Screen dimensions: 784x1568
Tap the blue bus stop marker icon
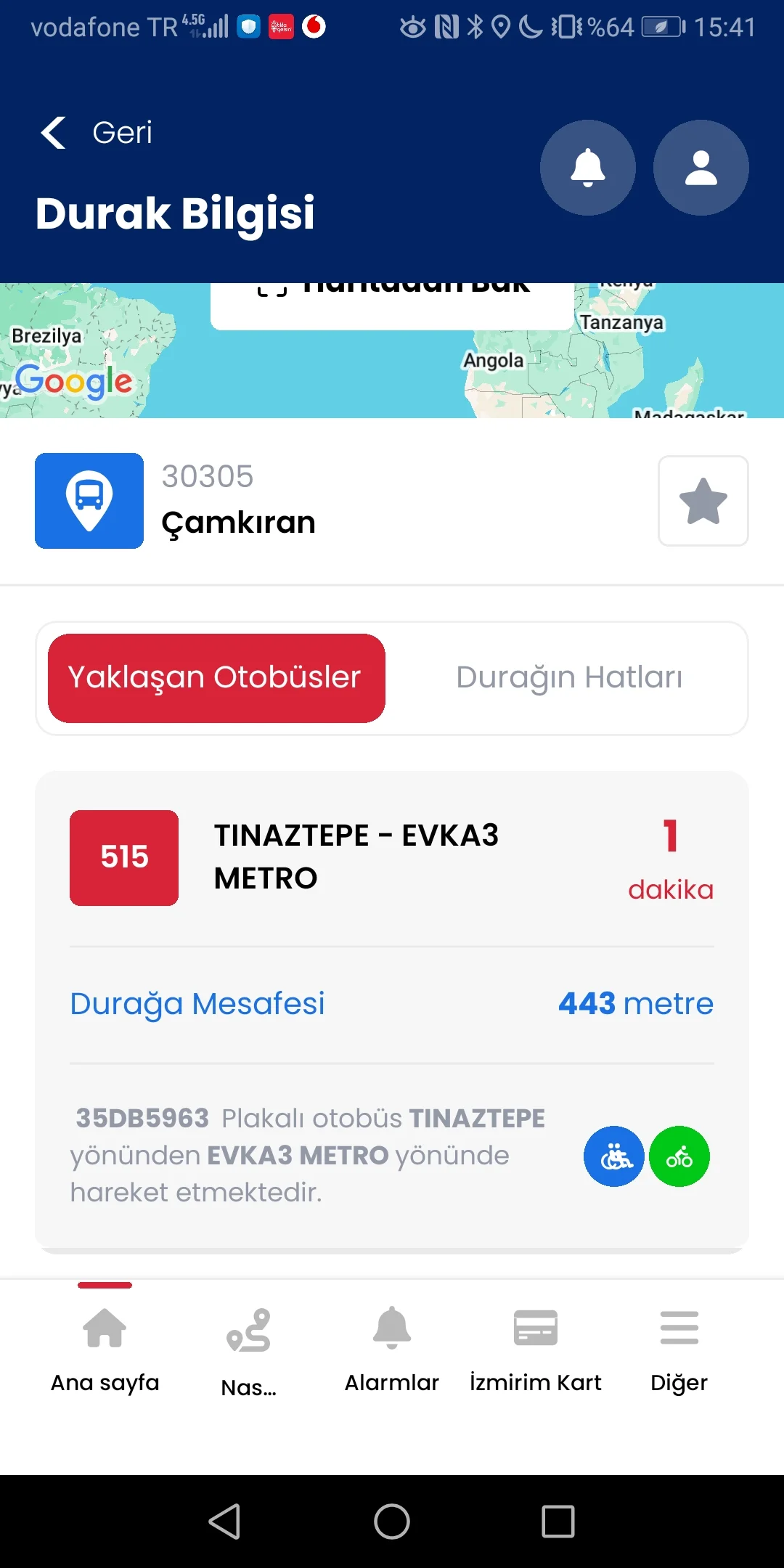tap(89, 500)
